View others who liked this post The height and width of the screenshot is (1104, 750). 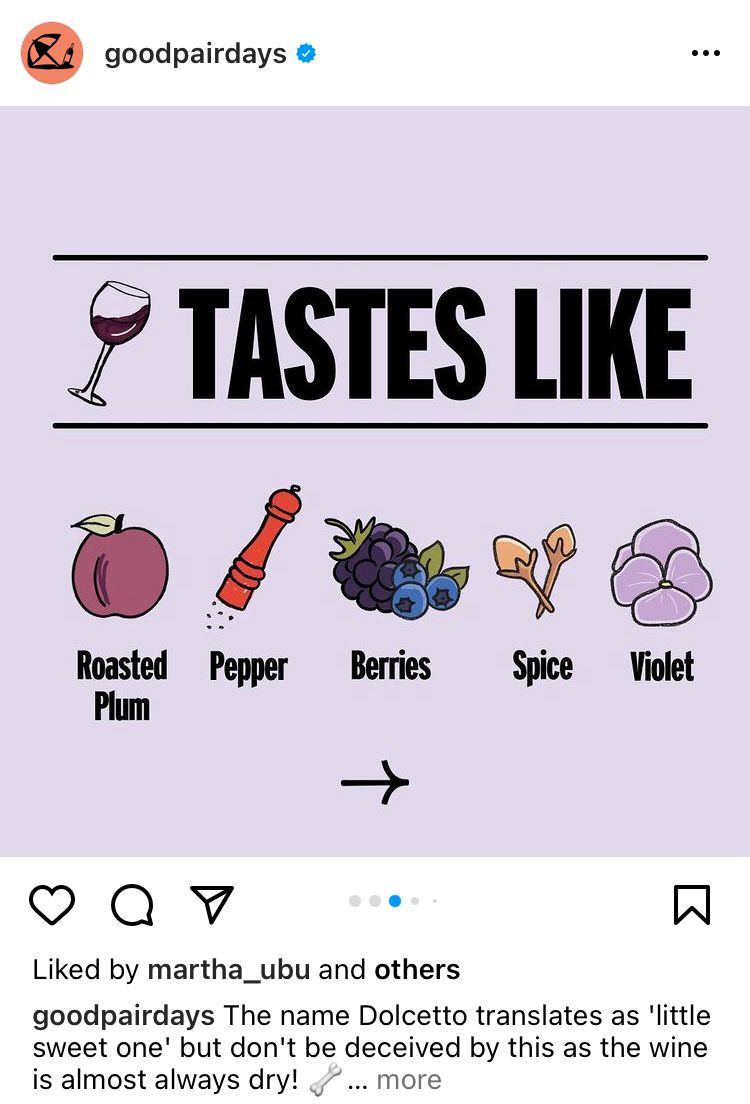pyautogui.click(x=417, y=969)
